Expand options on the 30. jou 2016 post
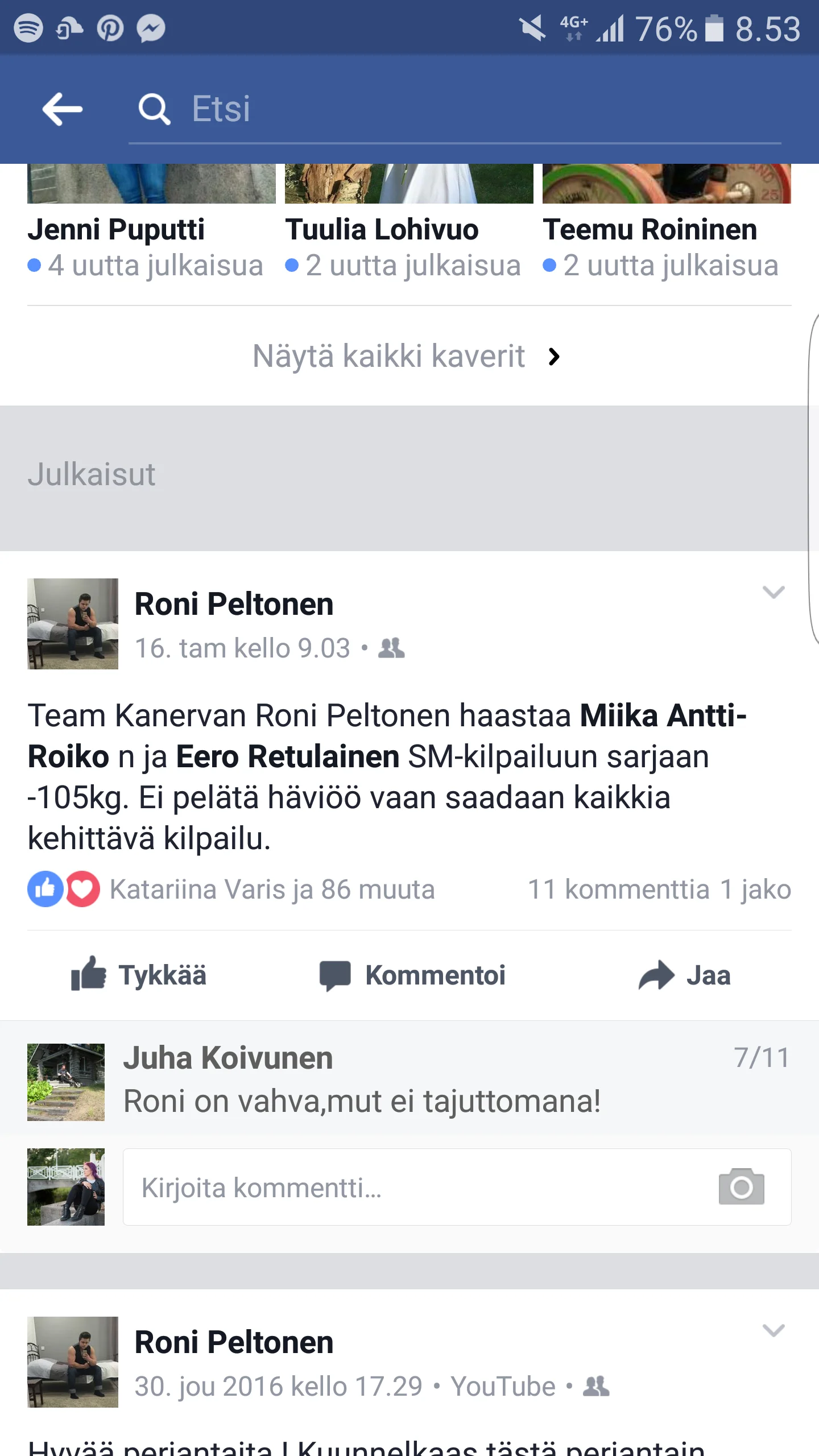 click(x=773, y=1331)
